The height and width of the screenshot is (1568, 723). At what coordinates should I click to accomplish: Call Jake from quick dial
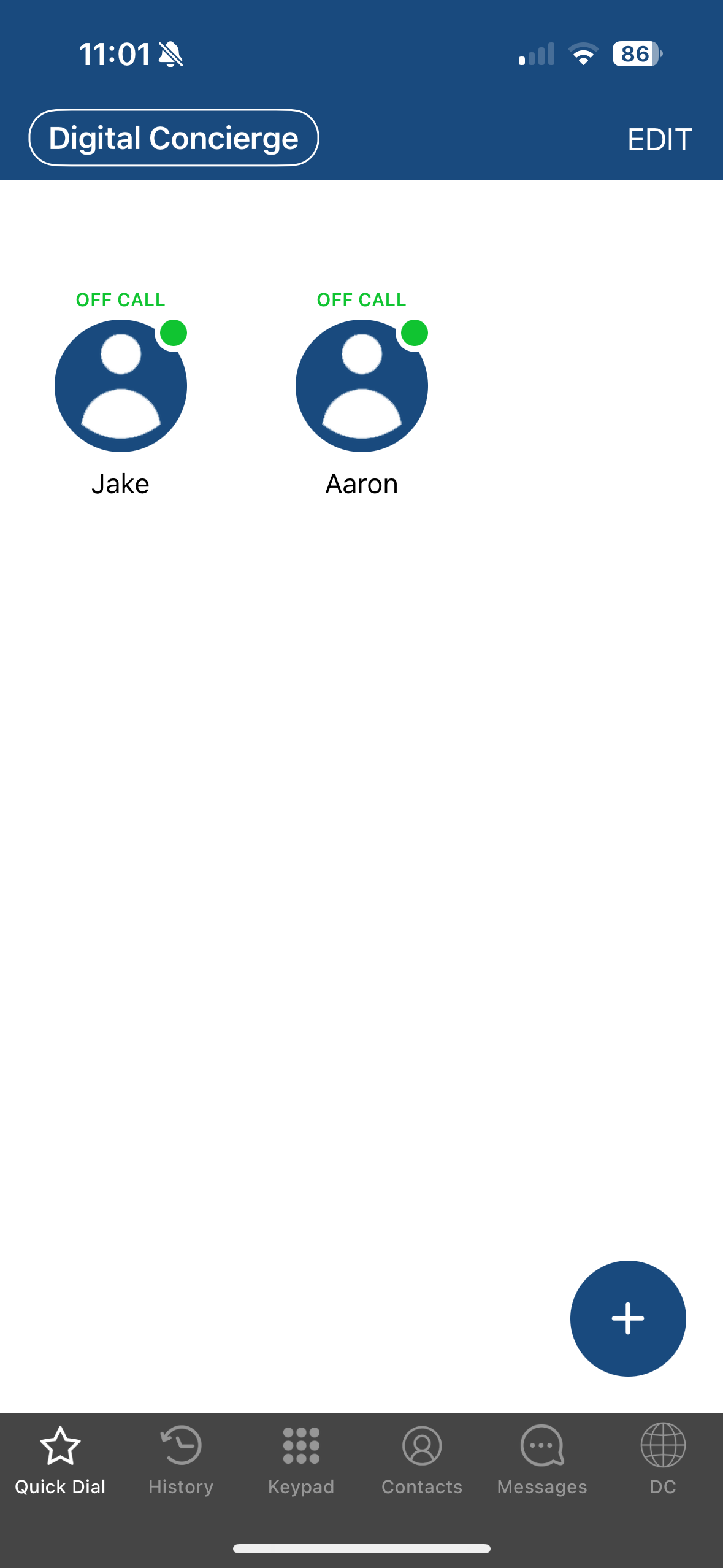tap(121, 386)
